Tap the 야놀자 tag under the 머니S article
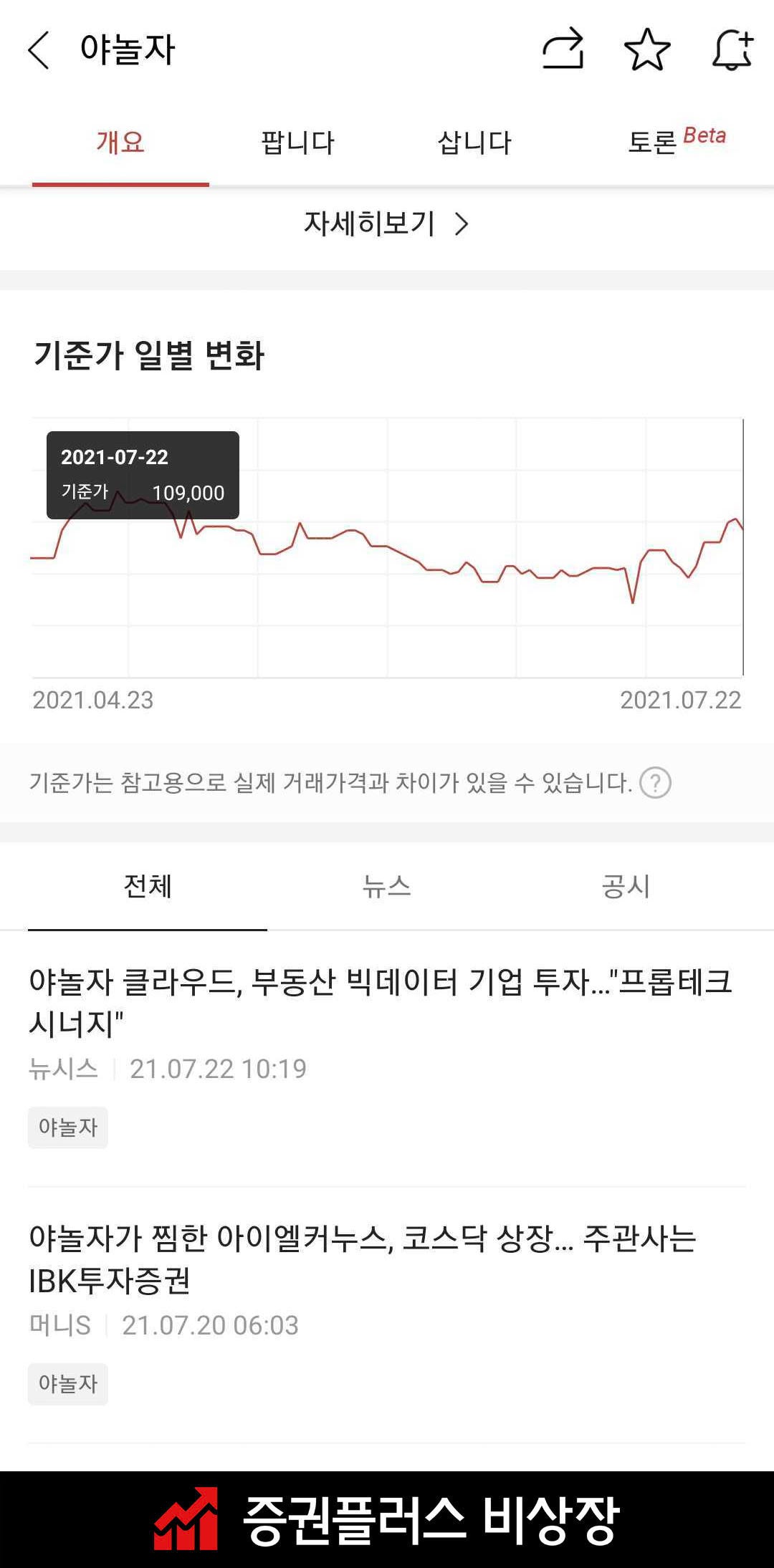 68,1384
